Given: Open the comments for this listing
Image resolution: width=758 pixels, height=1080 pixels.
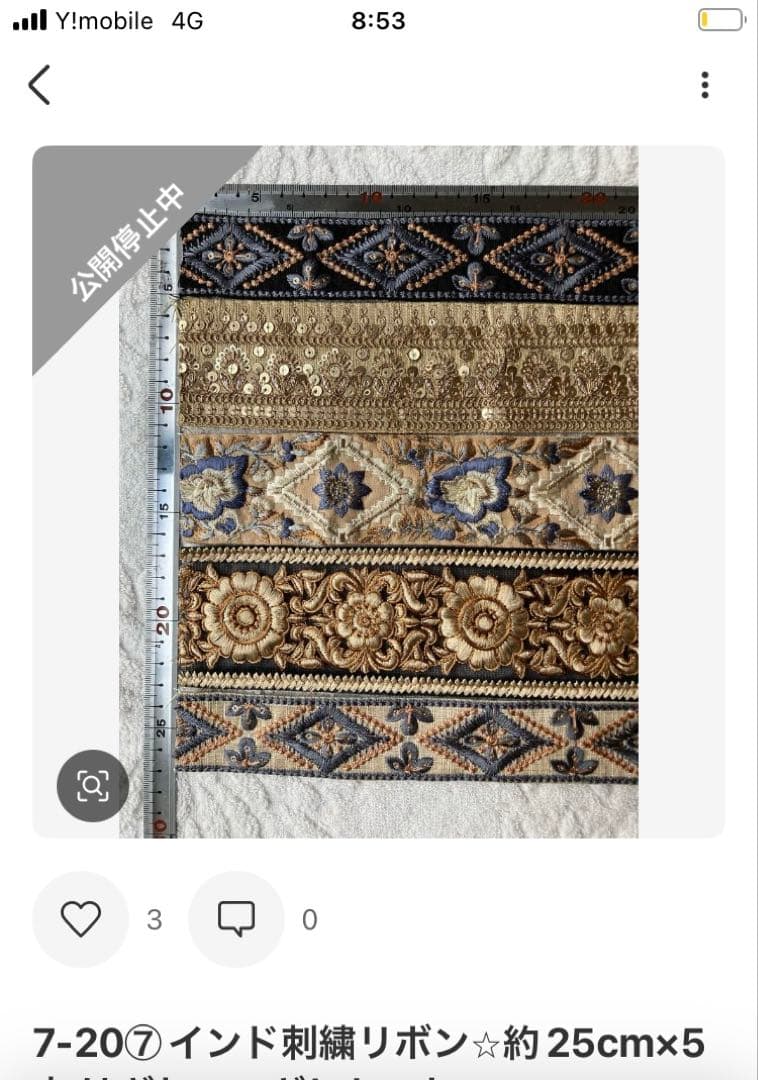Looking at the screenshot, I should coord(236,919).
